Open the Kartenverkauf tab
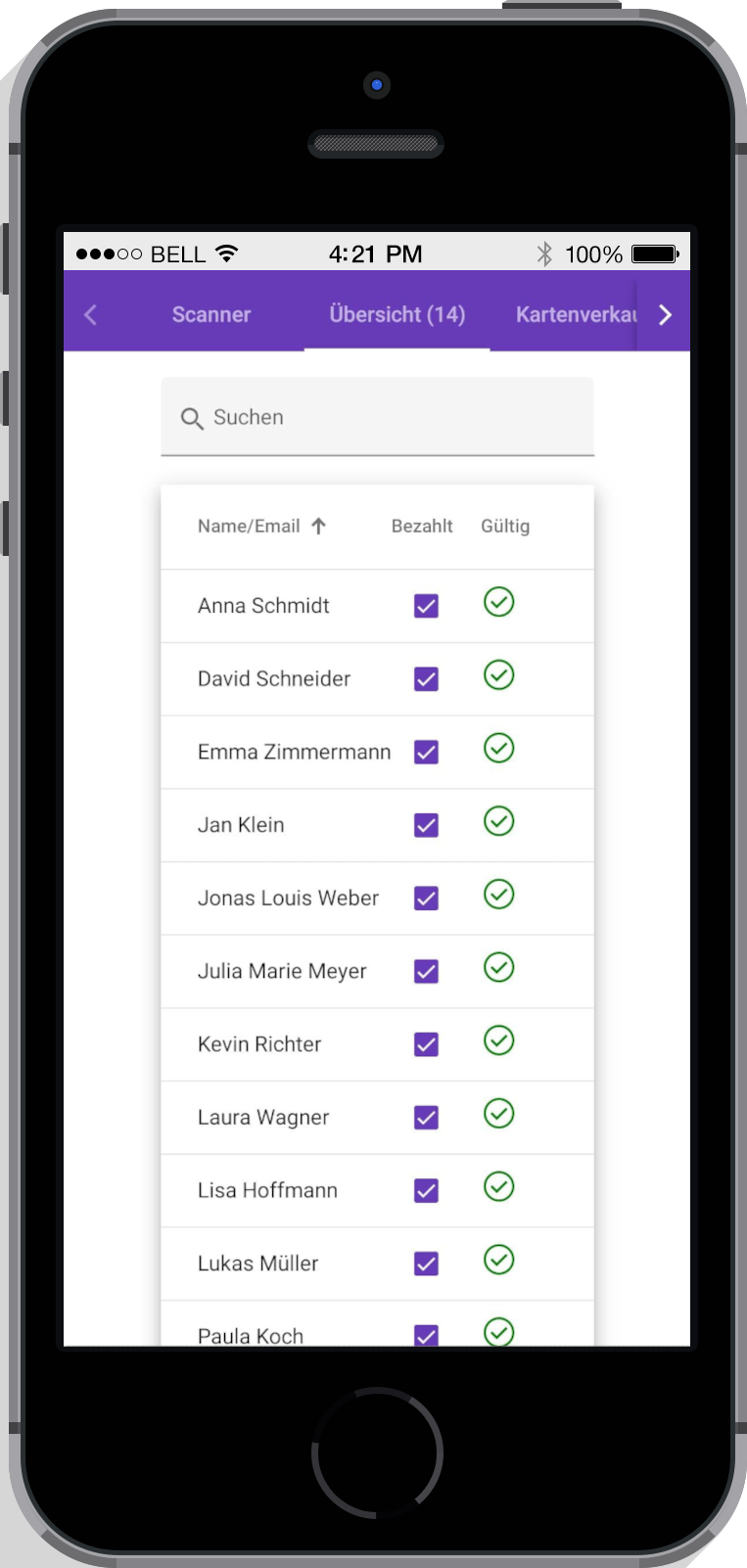Viewport: 747px width, 1568px height. pos(576,314)
